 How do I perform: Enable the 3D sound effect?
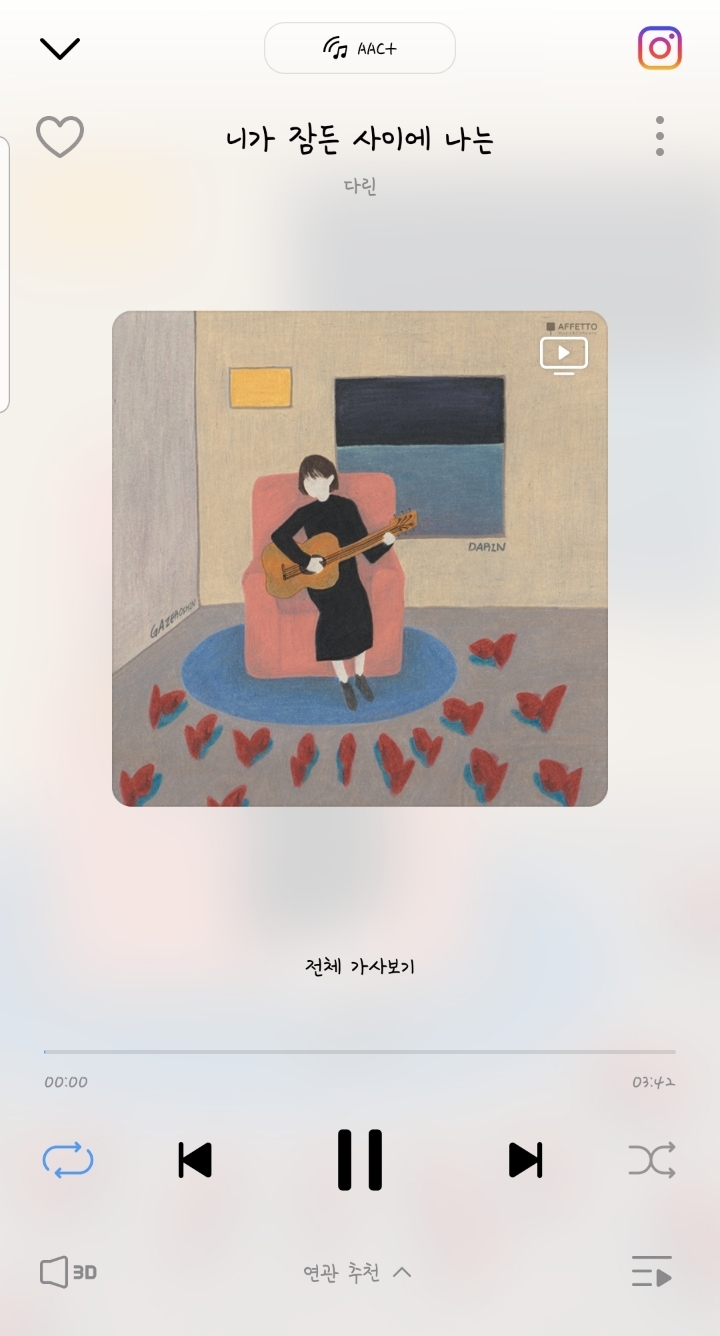[68, 1272]
